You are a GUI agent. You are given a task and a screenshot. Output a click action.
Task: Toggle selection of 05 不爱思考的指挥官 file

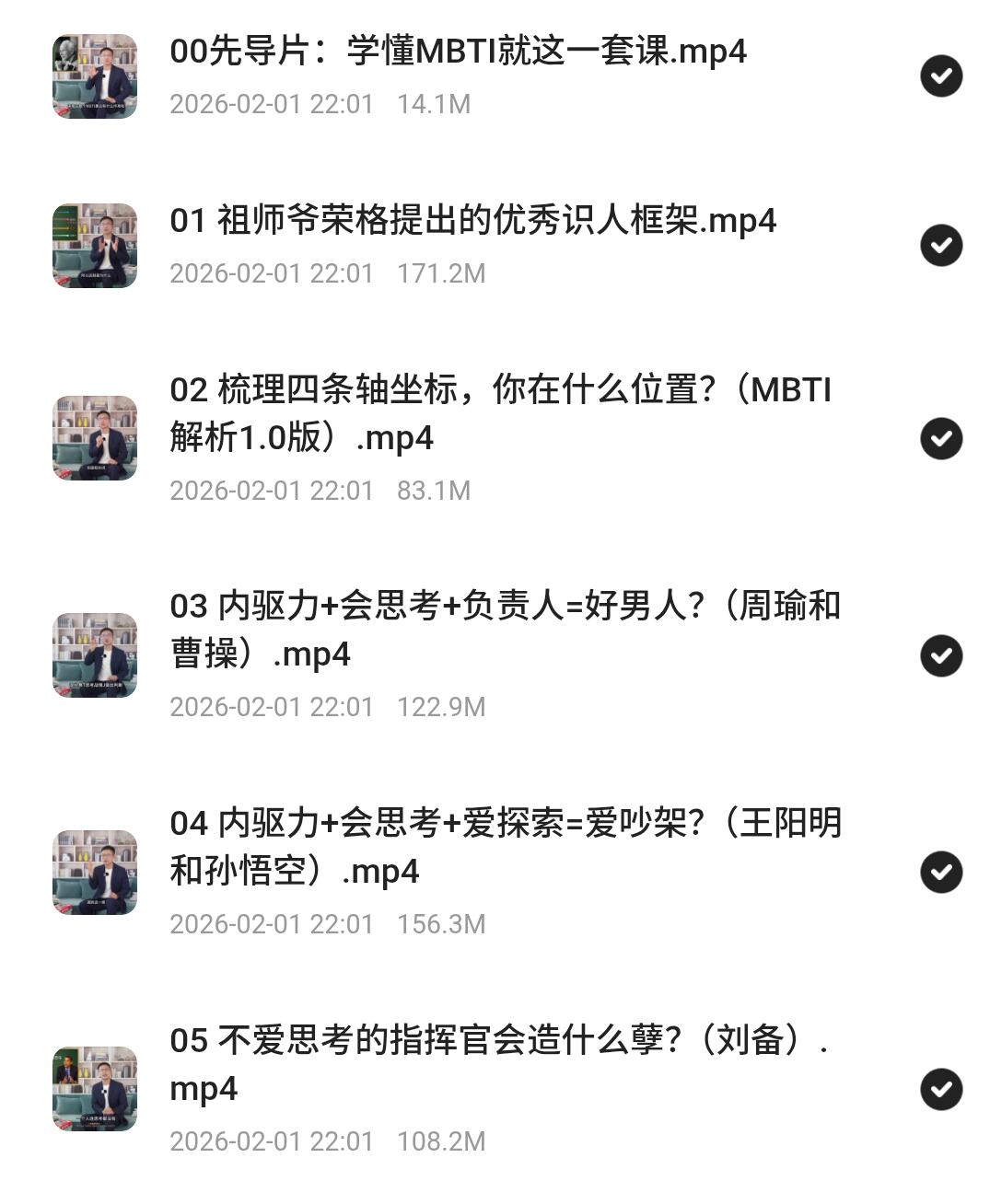coord(940,1089)
